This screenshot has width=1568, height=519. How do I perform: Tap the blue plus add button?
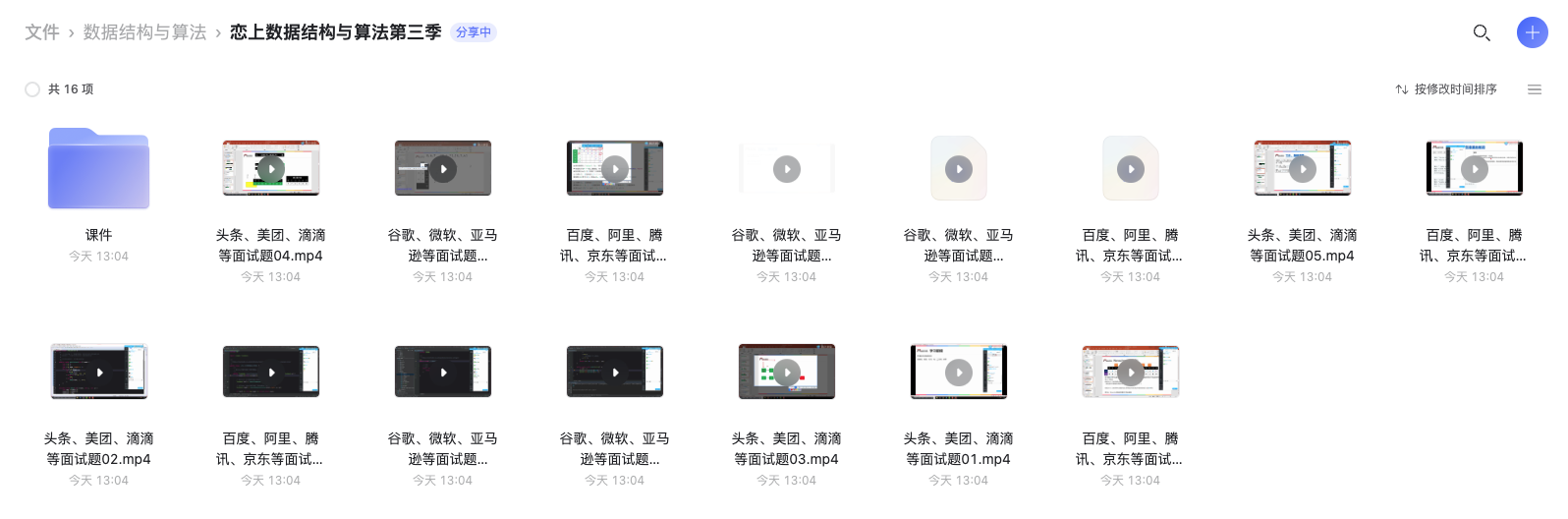[x=1532, y=32]
